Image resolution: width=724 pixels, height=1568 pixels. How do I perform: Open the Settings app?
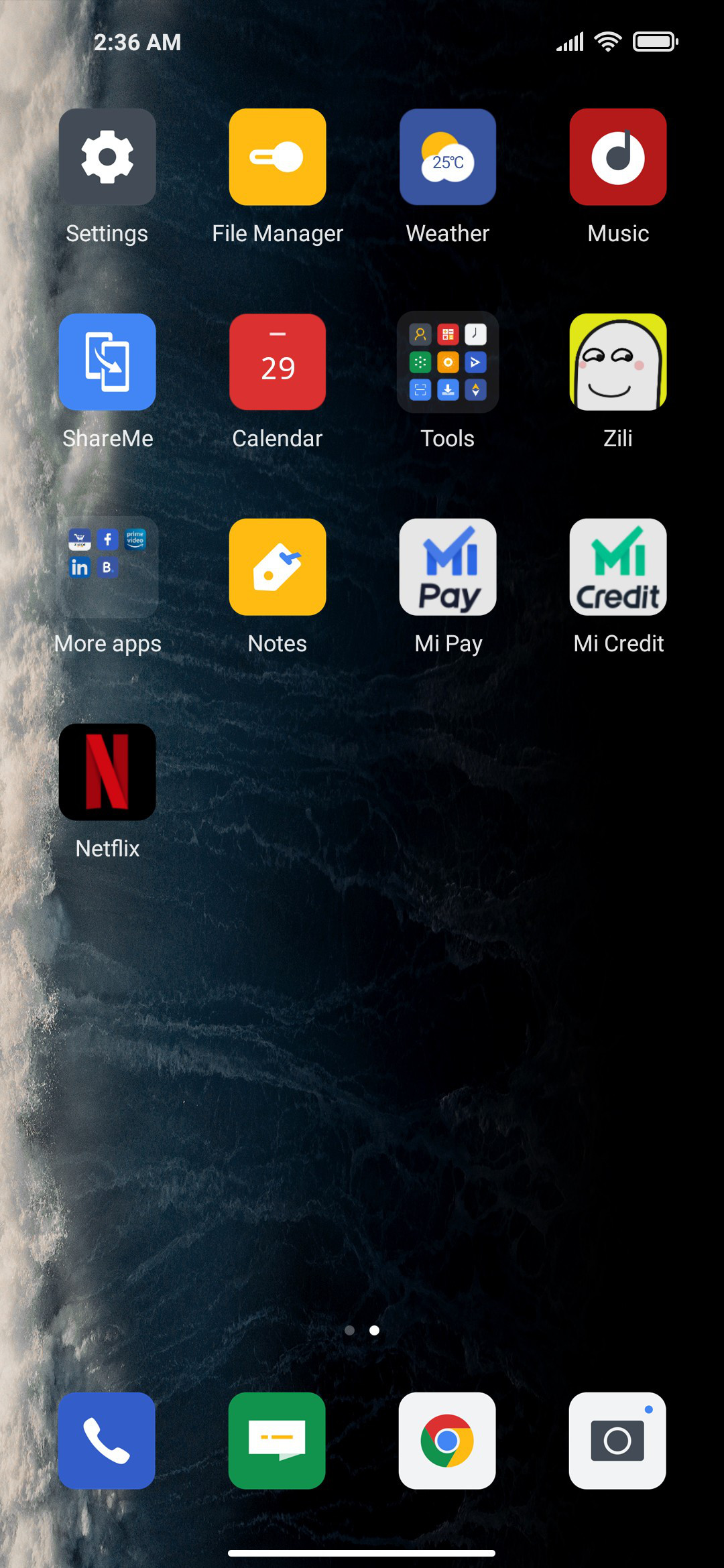coord(107,157)
